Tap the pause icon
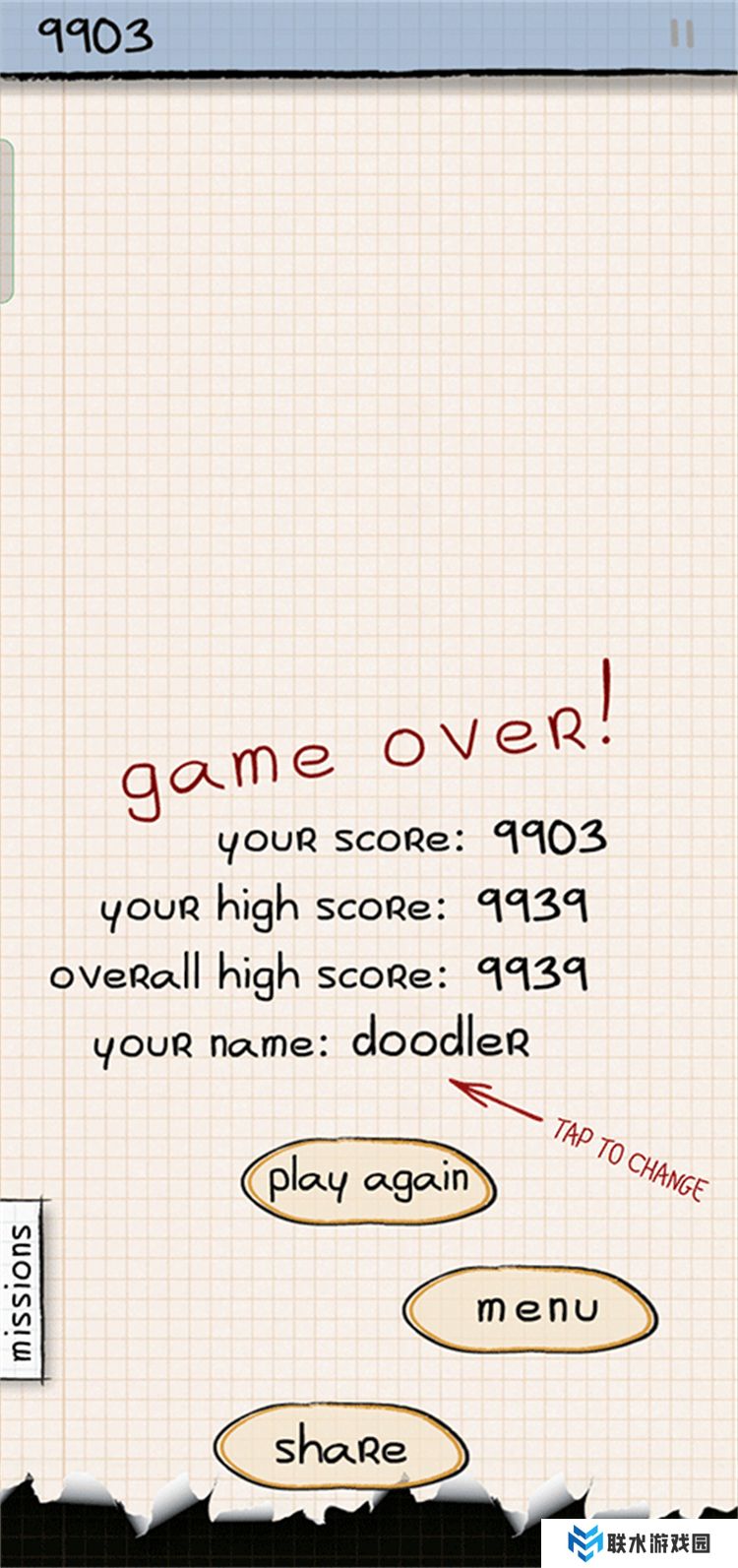Viewport: 738px width, 1568px height. point(682,34)
